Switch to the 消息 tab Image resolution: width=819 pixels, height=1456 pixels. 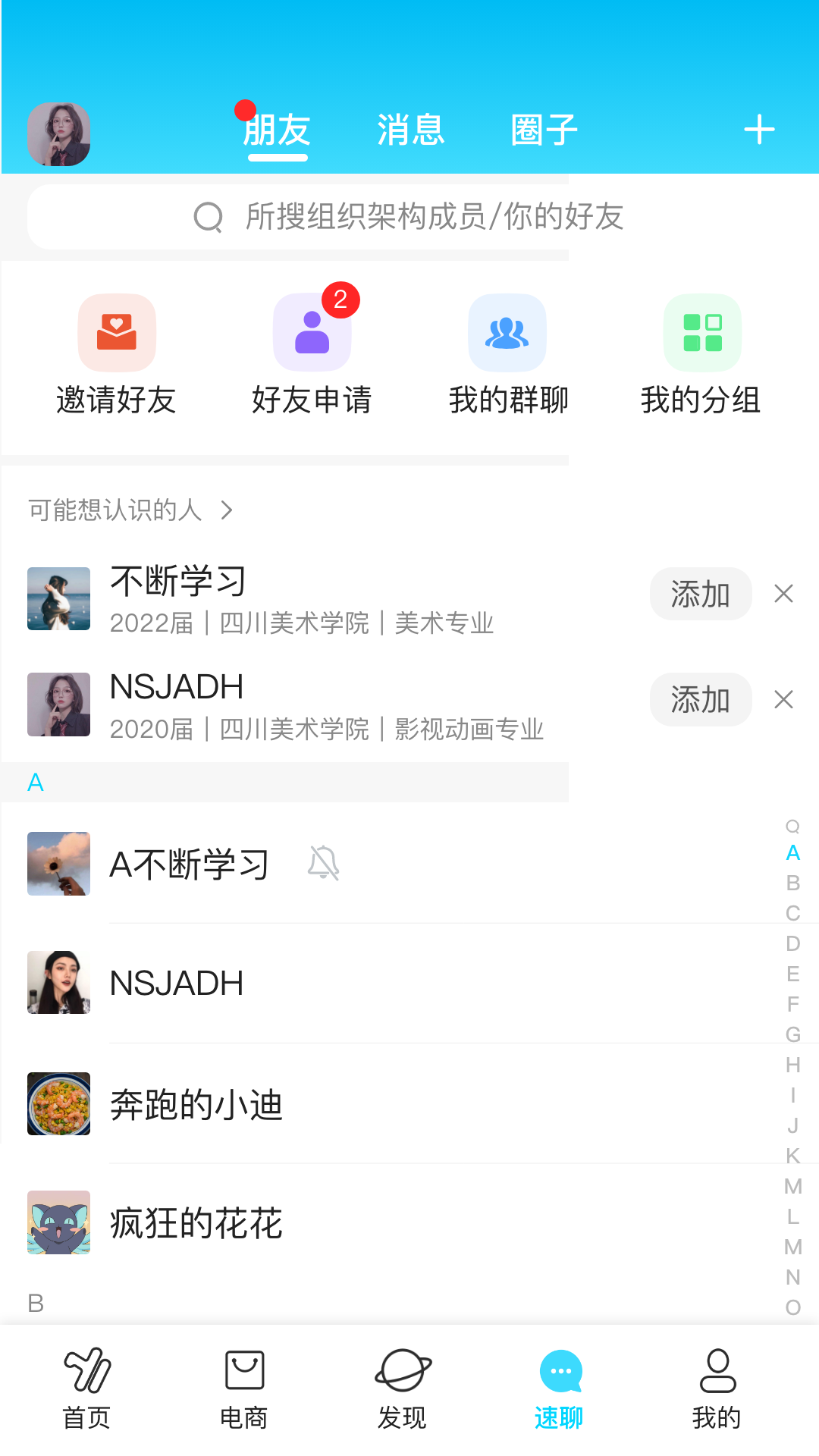[x=410, y=130]
